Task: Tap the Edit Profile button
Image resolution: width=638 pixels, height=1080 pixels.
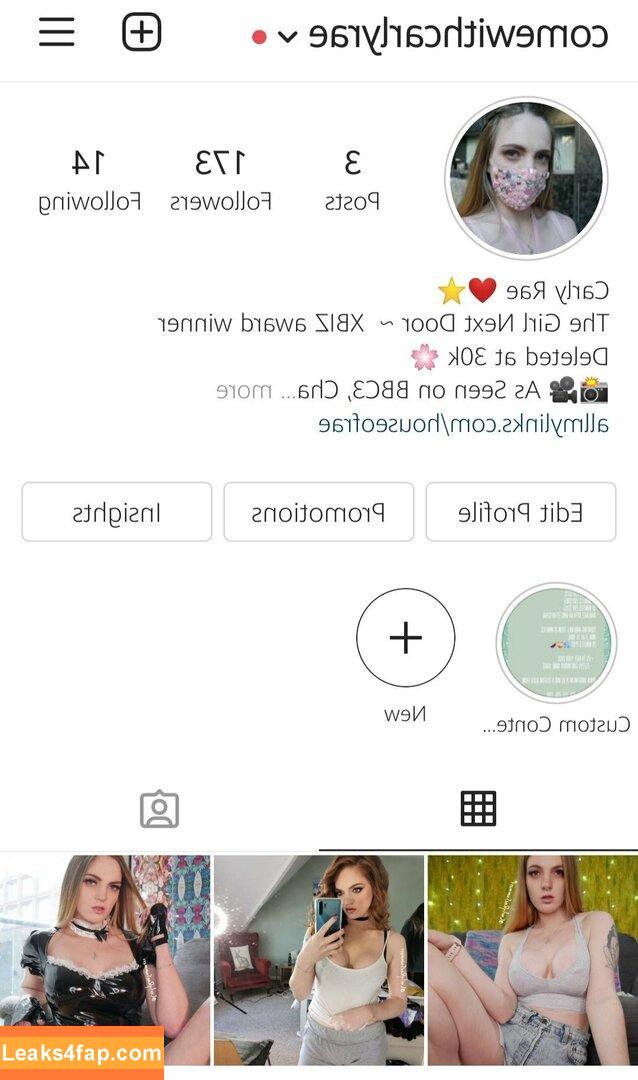Action: tap(521, 512)
